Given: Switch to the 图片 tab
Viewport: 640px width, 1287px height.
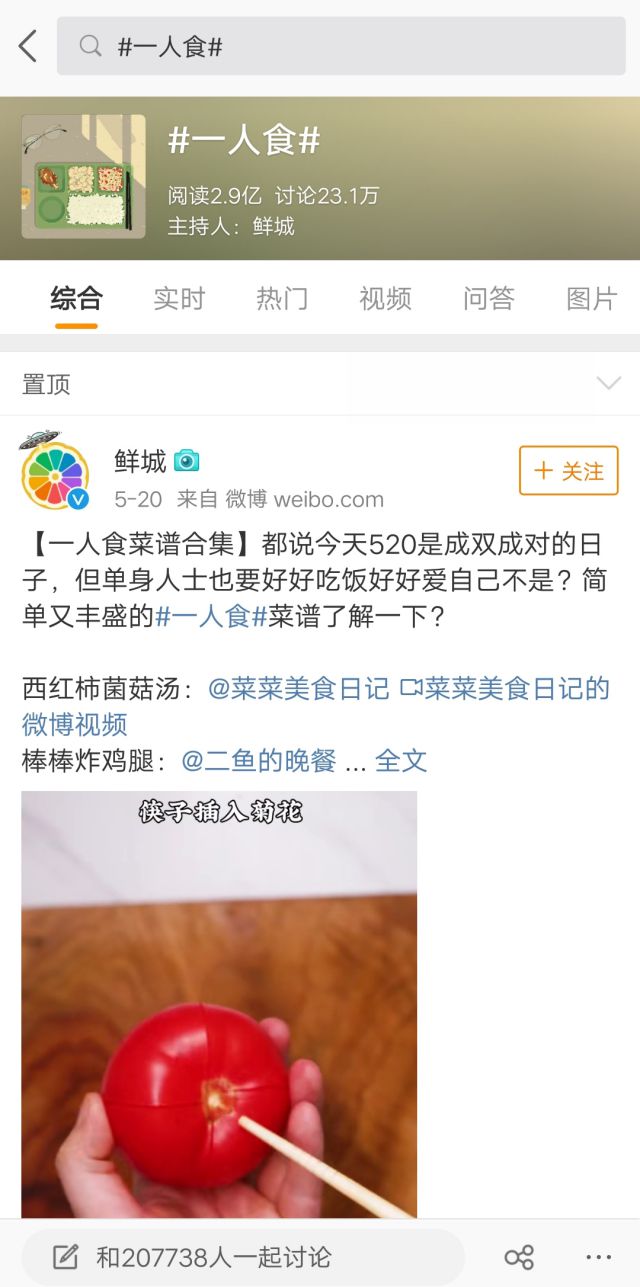Looking at the screenshot, I should (x=591, y=298).
